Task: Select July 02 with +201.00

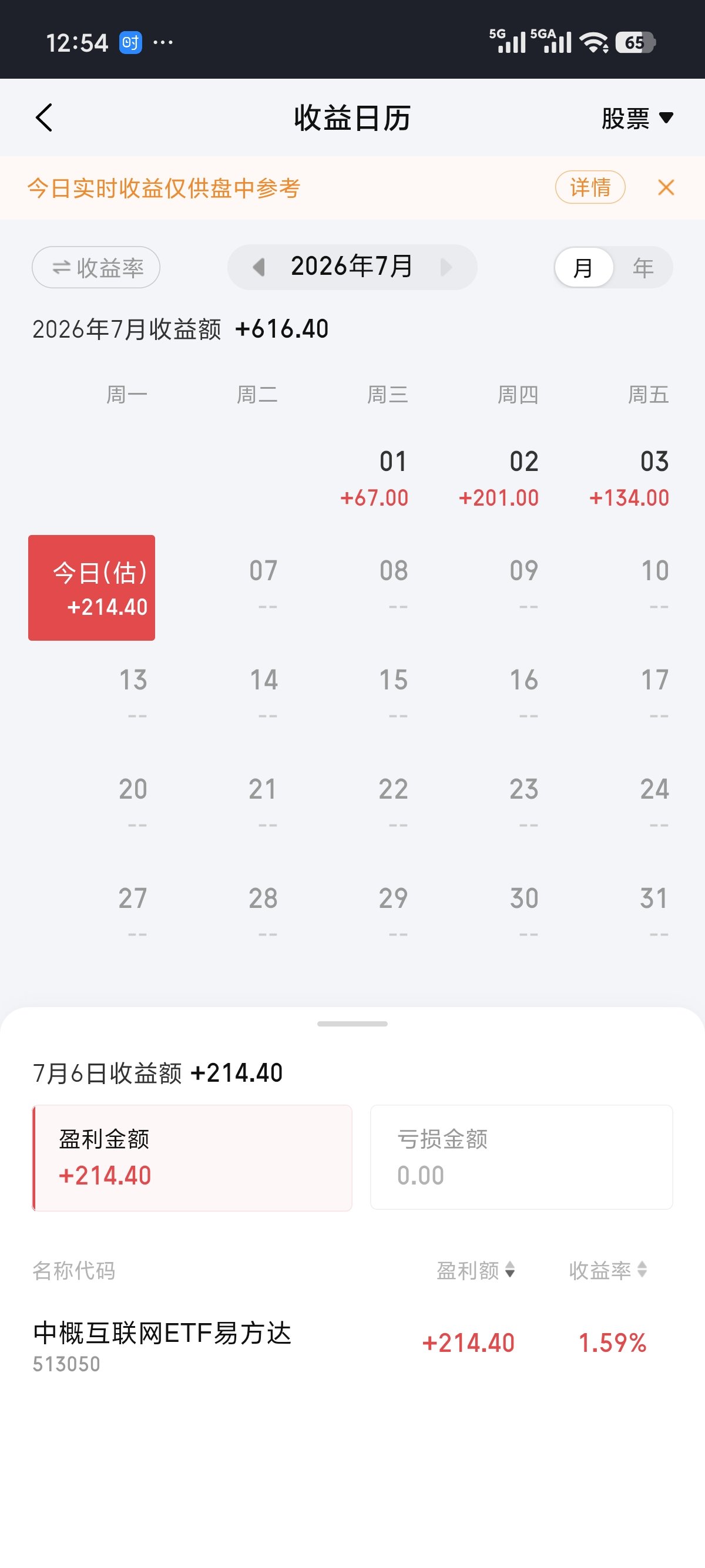Action: click(499, 479)
